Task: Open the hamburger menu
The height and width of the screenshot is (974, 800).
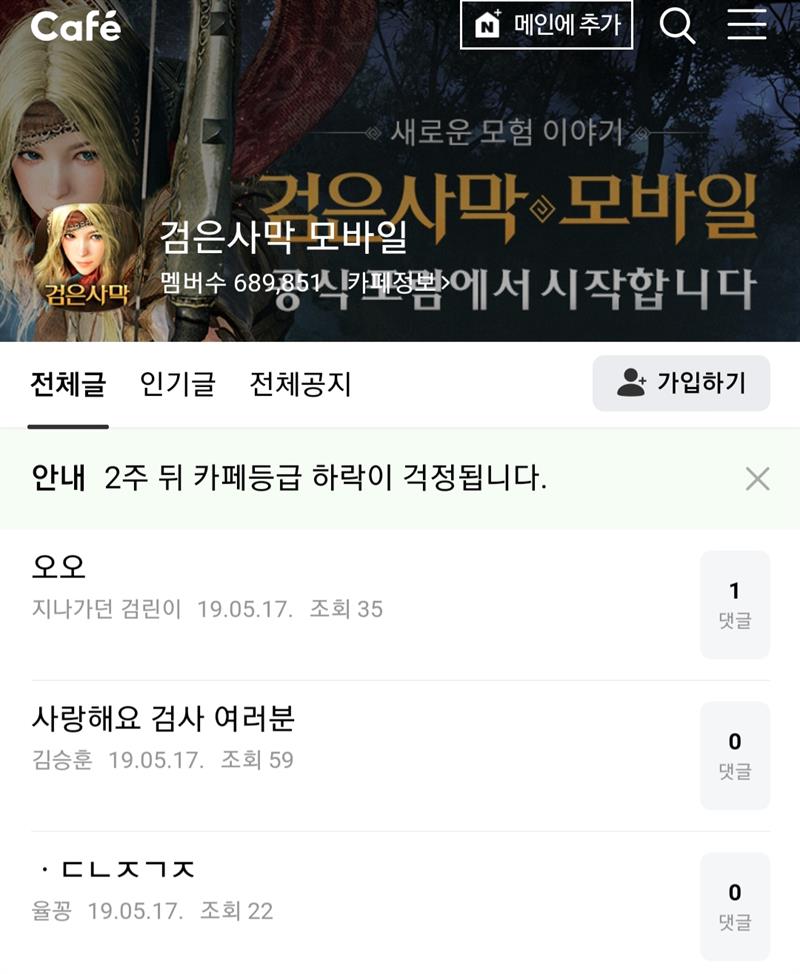Action: pyautogui.click(x=746, y=25)
